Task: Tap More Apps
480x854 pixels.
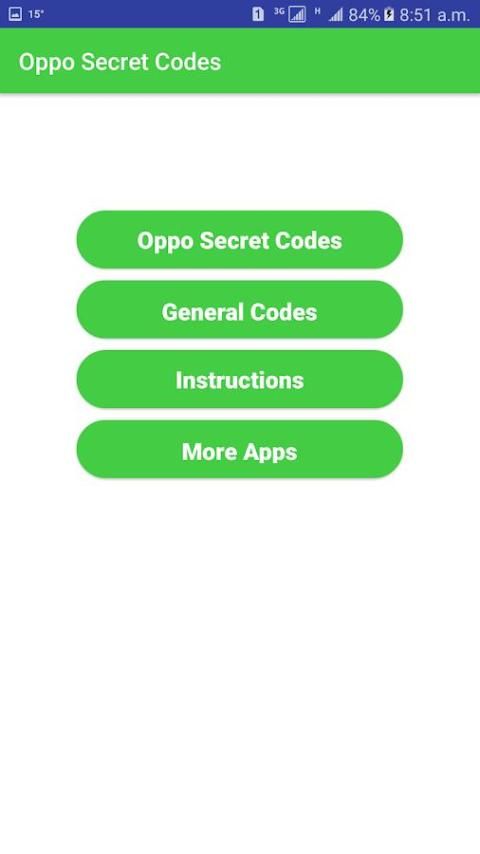Action: (x=240, y=450)
